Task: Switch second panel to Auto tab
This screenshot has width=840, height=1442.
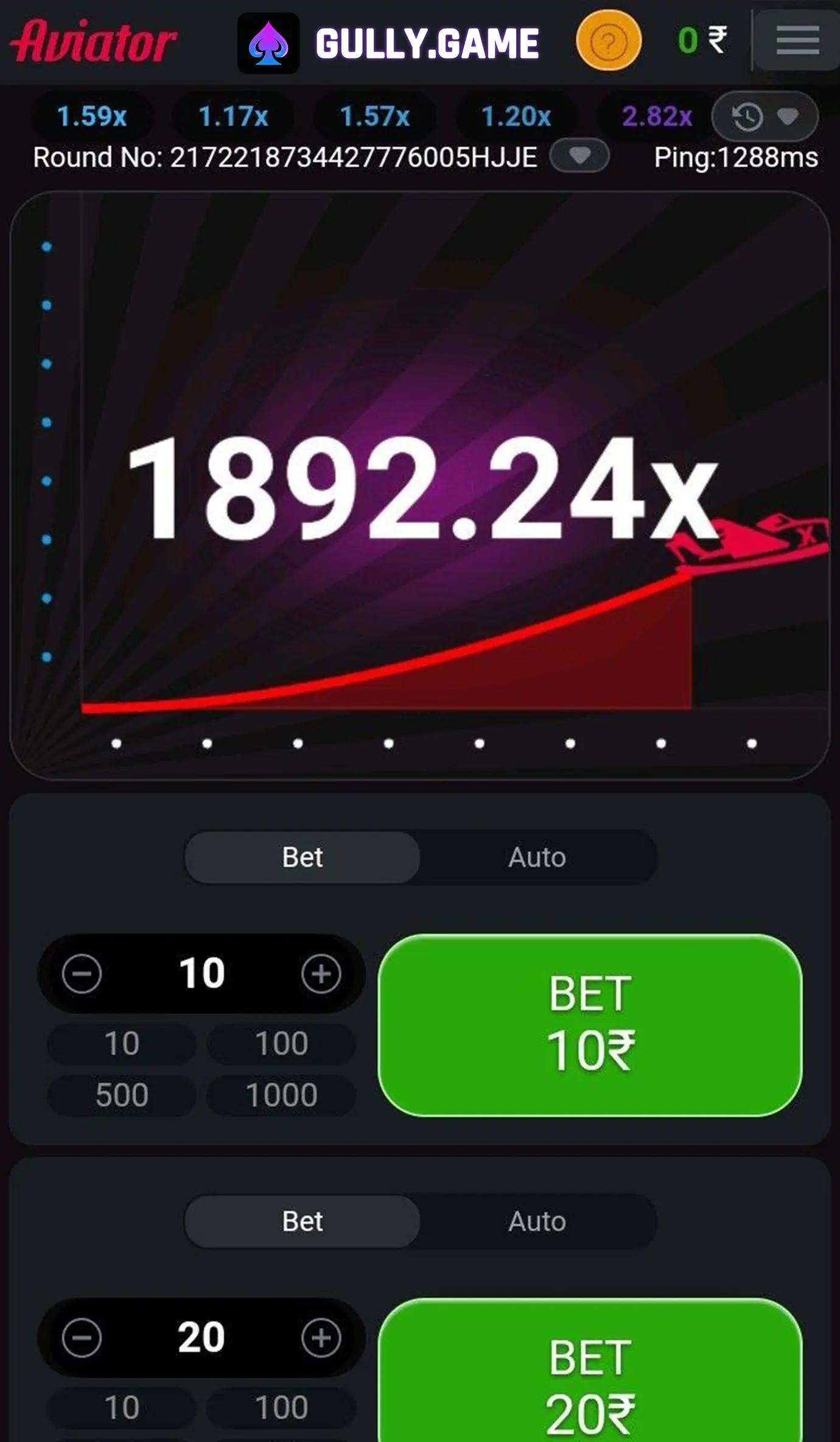Action: (537, 1222)
